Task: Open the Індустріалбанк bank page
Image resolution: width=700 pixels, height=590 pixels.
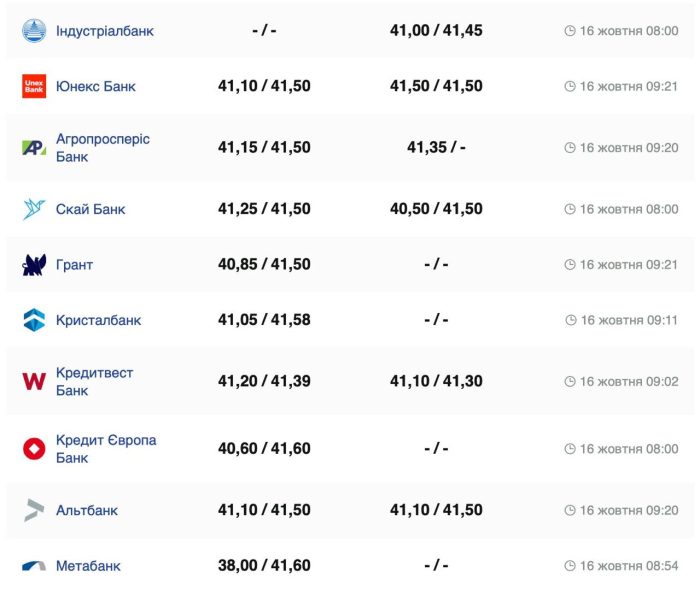Action: click(x=104, y=31)
